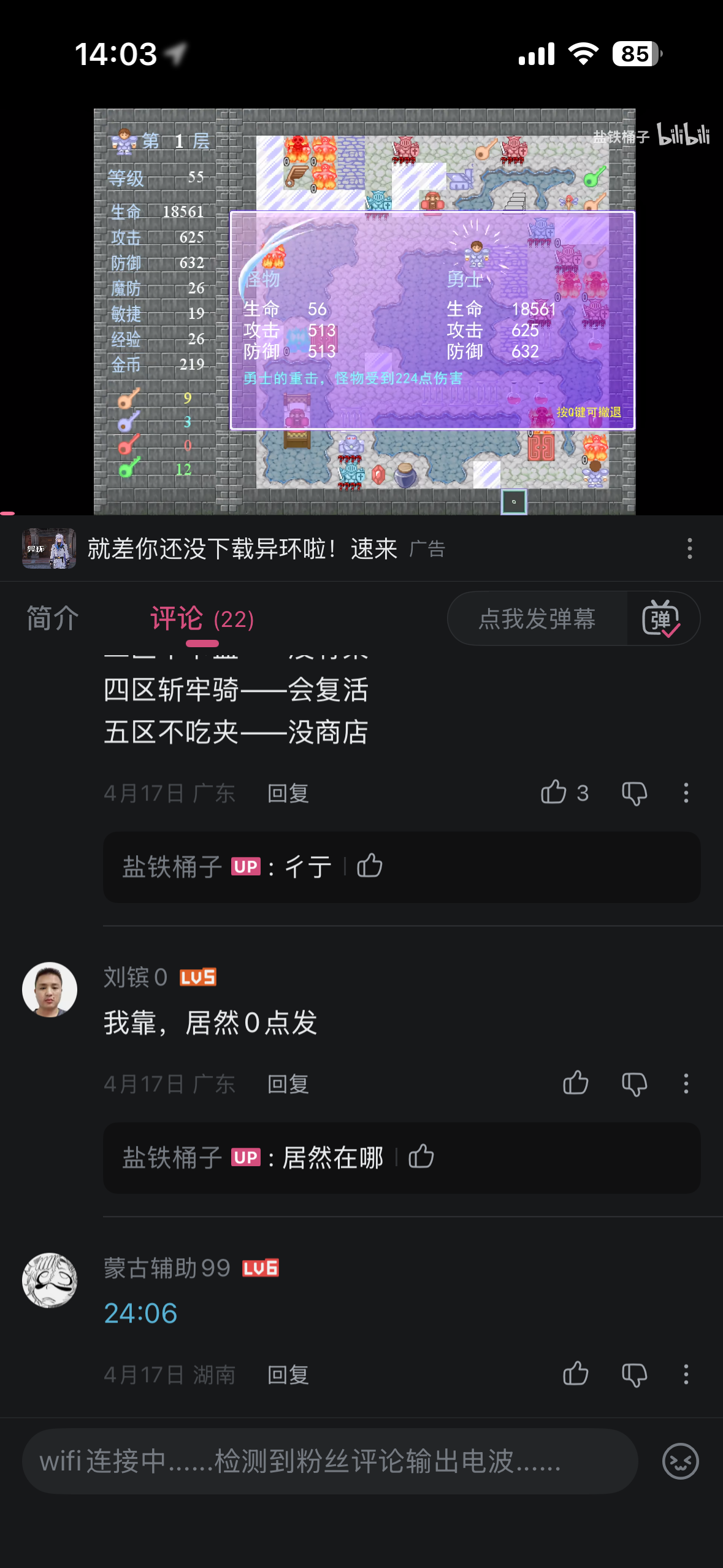The height and width of the screenshot is (1568, 723).
Task: Open more options for 刘镔0's comment
Action: 686,1083
